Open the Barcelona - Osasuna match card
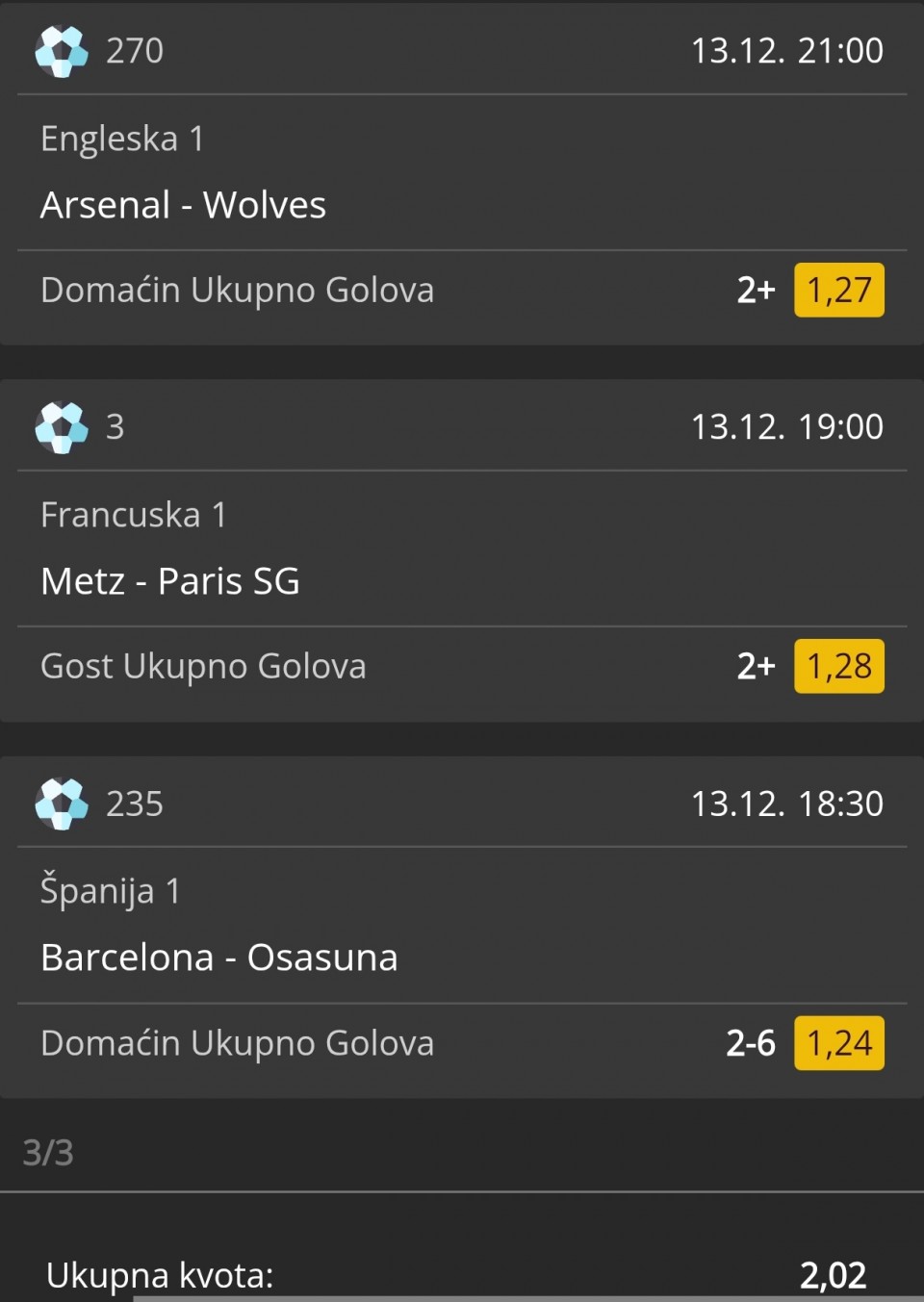 (x=218, y=957)
